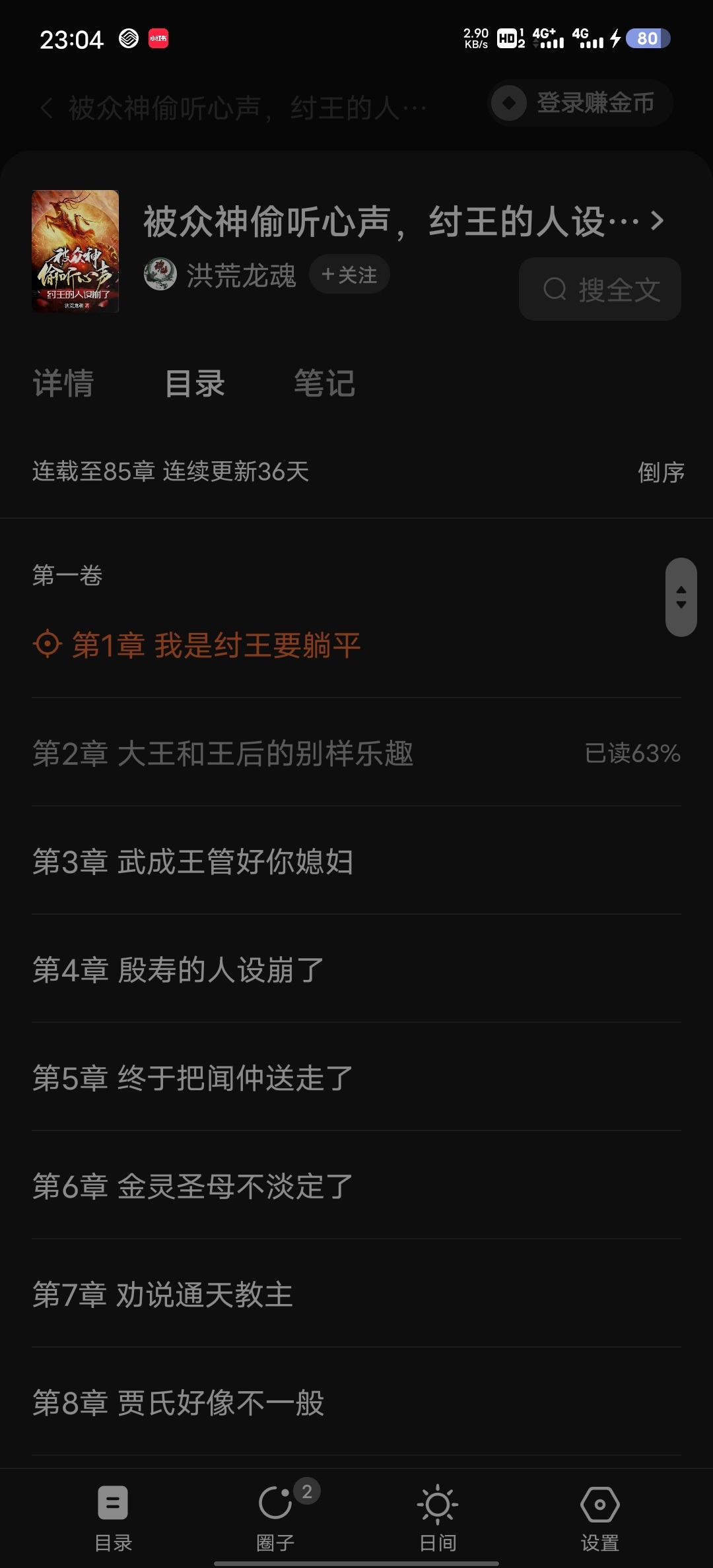
Task: Open 第4章 殷寿的人设崩了
Action: point(178,969)
